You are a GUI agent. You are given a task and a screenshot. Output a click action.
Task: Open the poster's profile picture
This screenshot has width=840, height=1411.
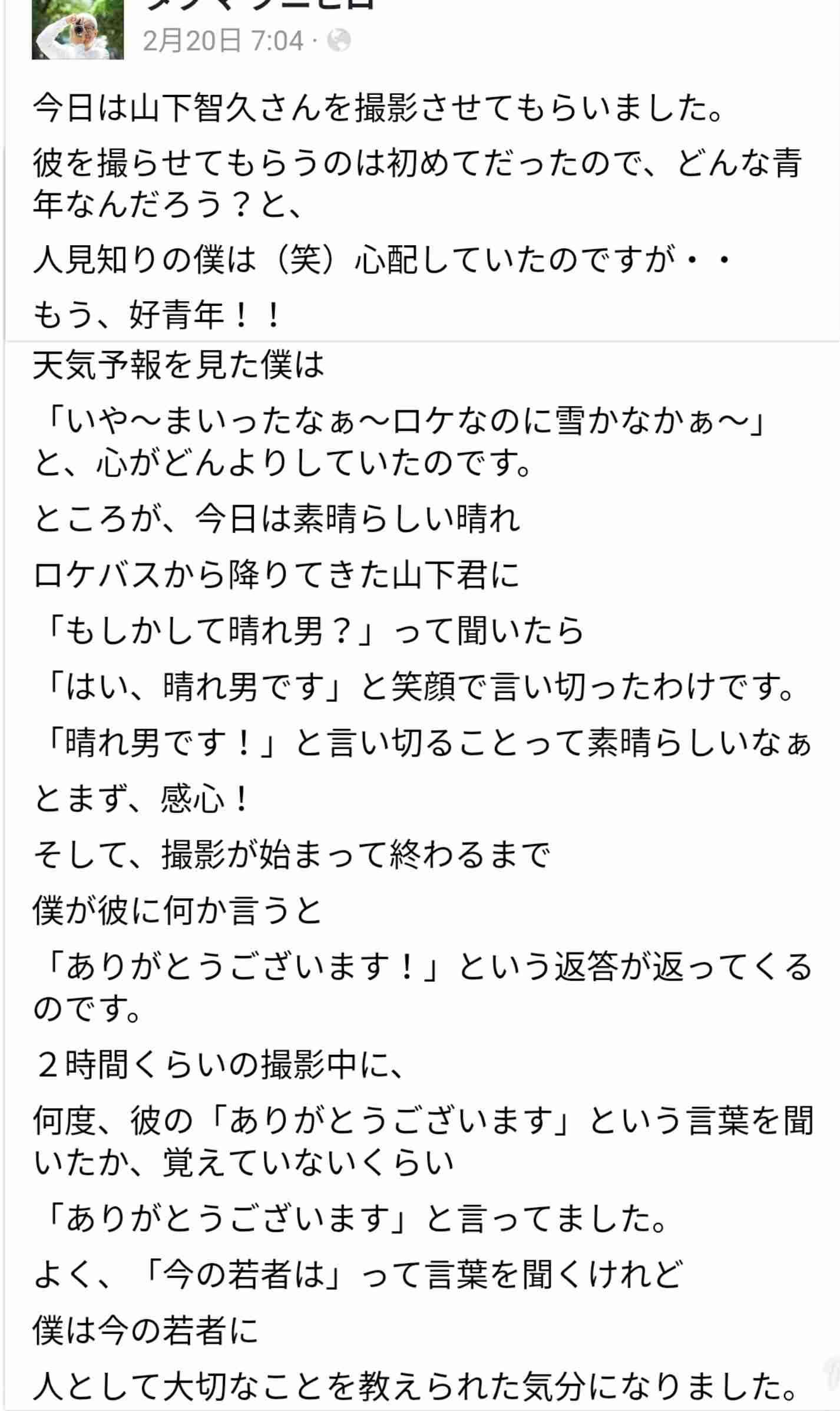78,29
